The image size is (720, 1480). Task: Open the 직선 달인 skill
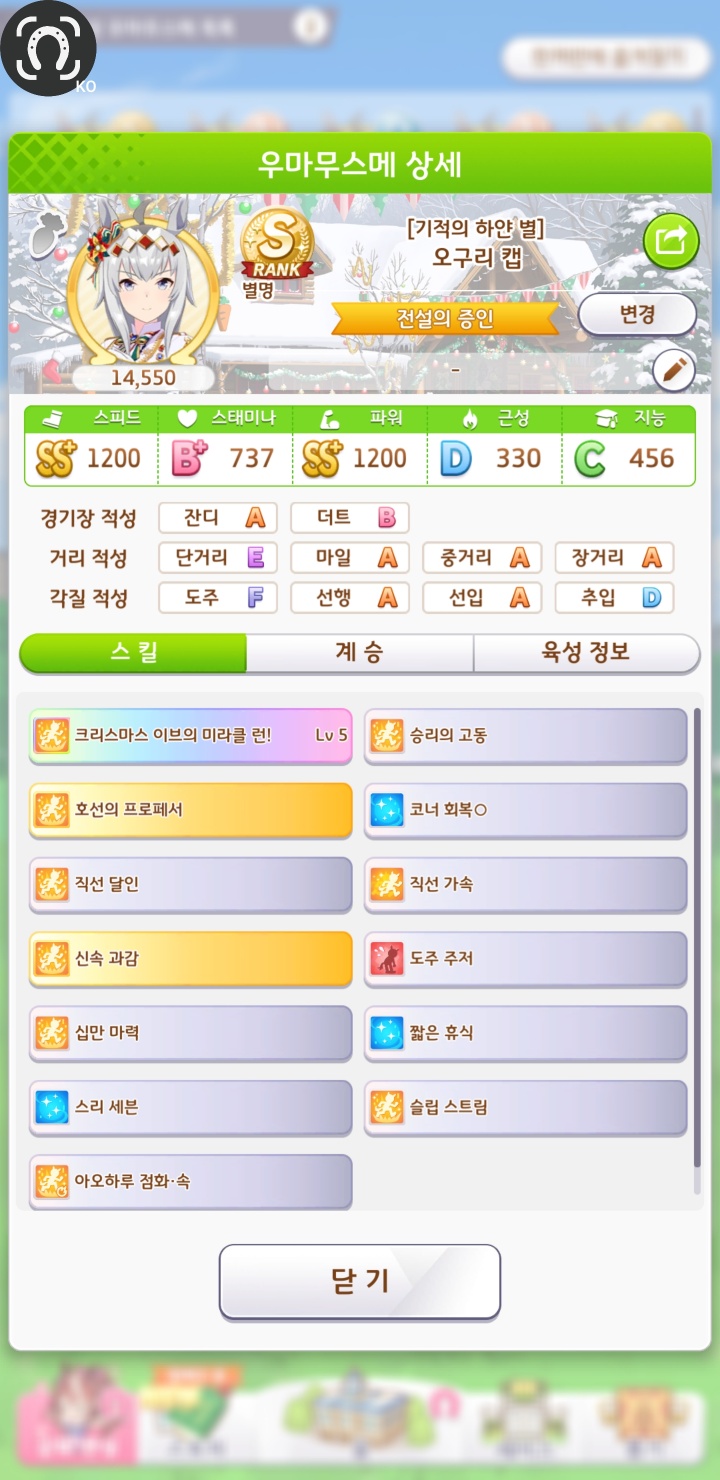click(190, 884)
